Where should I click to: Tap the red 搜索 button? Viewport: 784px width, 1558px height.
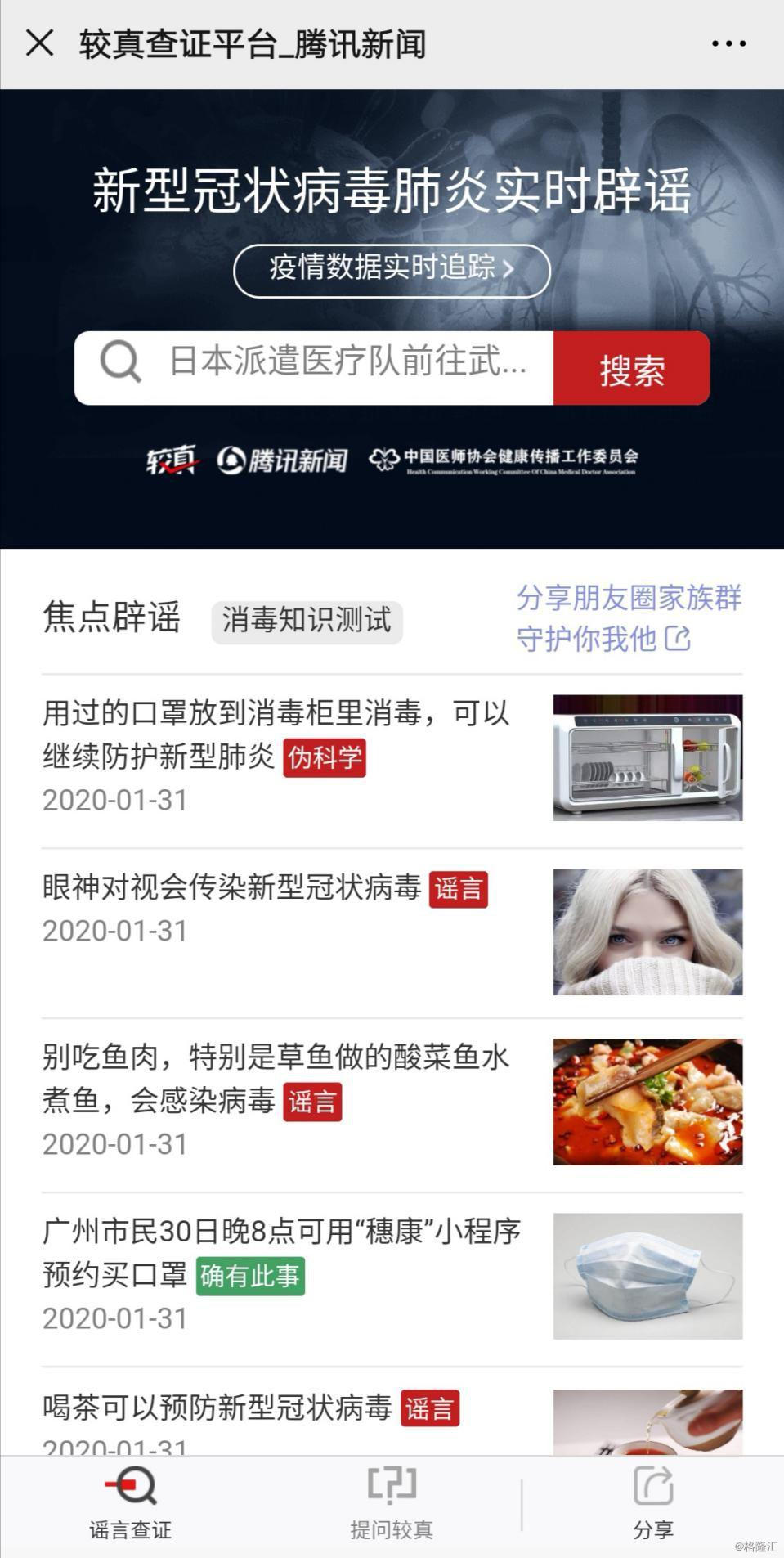coord(631,369)
